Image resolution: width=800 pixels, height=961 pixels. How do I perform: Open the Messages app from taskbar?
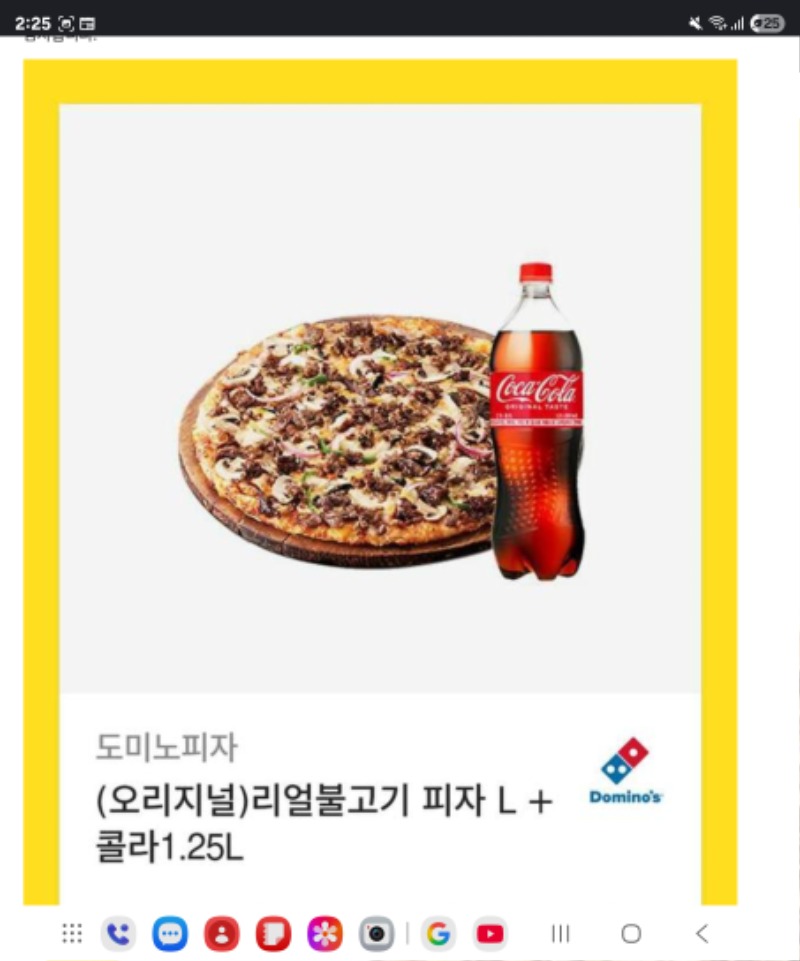tap(170, 934)
